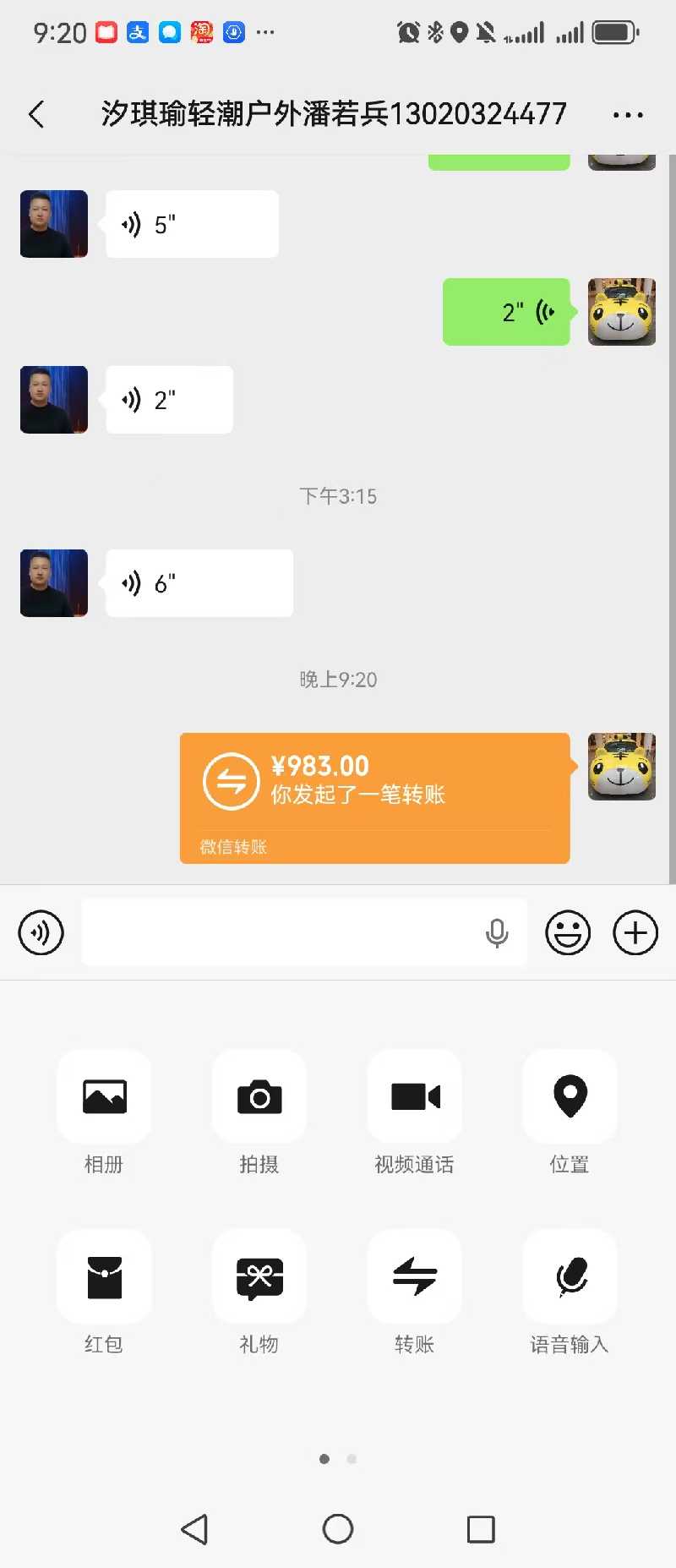Screen dimensions: 676x1568
Task: Toggle the plus attachments panel
Action: tap(635, 933)
